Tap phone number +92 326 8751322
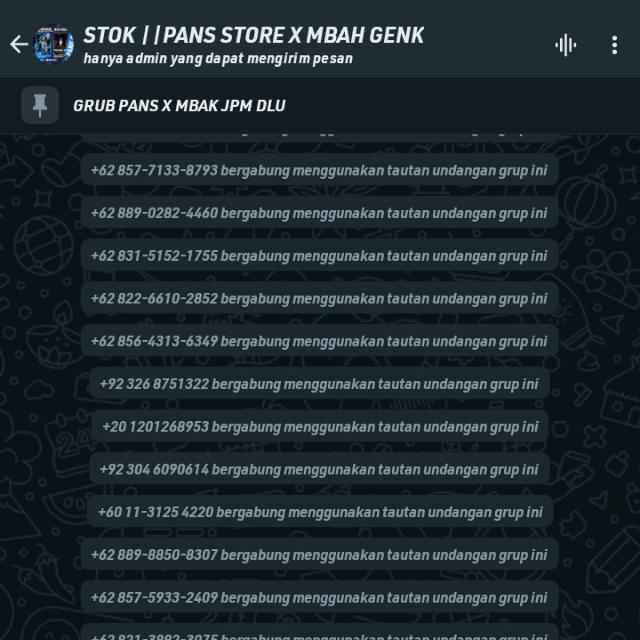Viewport: 640px width, 640px height. [154, 384]
